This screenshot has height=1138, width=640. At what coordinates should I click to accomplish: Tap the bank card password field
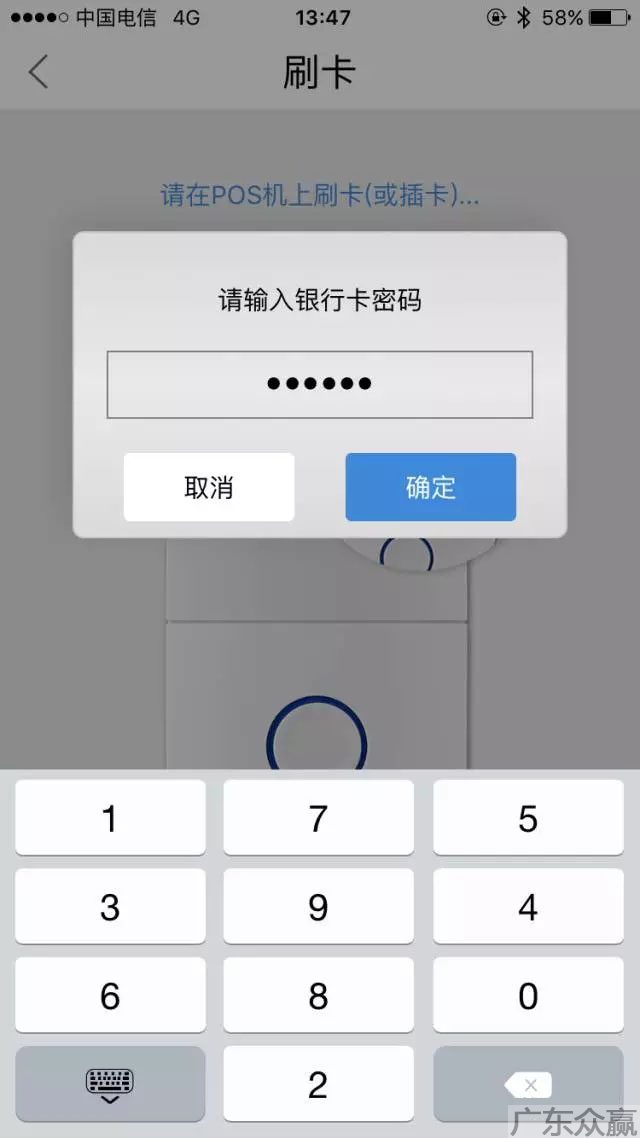[x=319, y=384]
